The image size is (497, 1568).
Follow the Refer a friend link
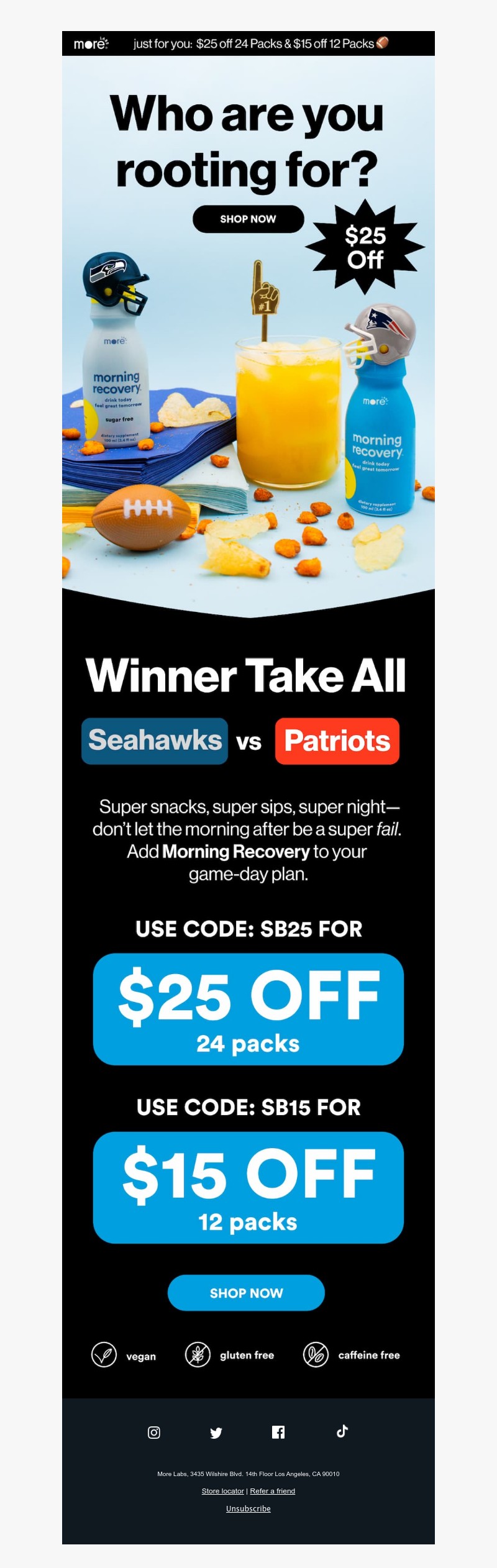[x=272, y=1491]
